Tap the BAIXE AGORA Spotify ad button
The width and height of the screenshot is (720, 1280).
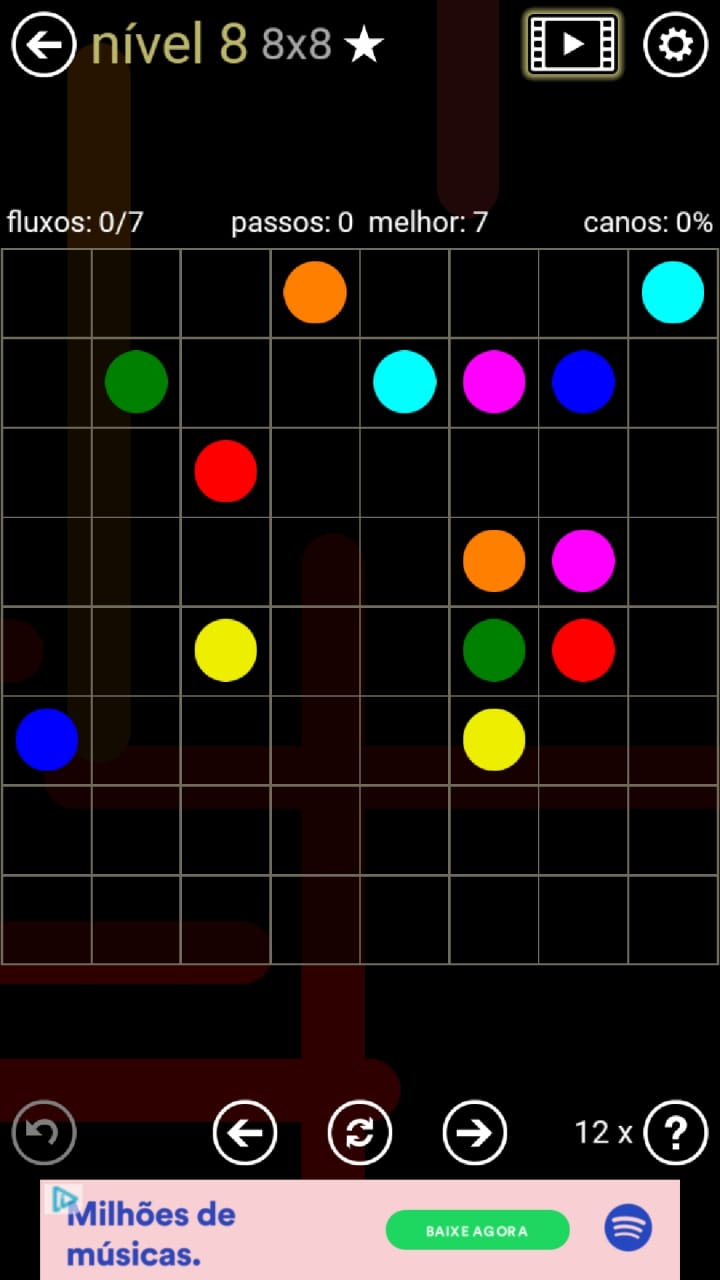477,1230
